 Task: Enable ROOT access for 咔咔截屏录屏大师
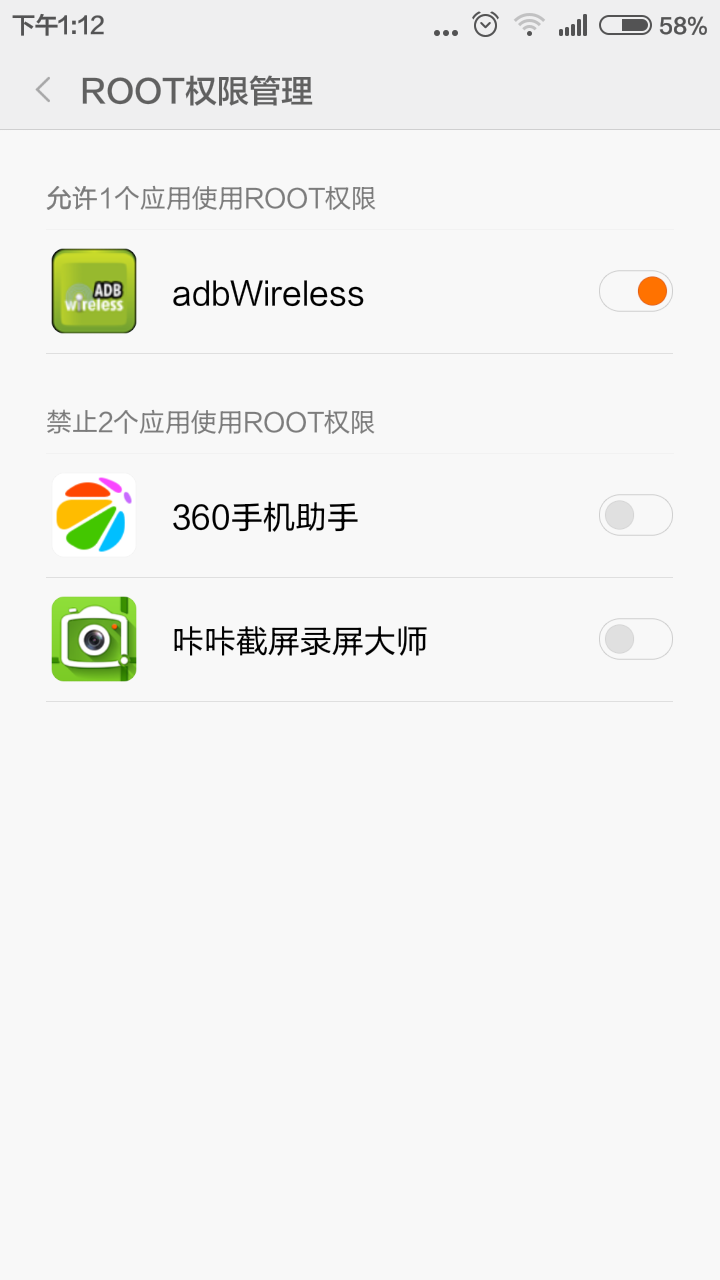click(635, 638)
